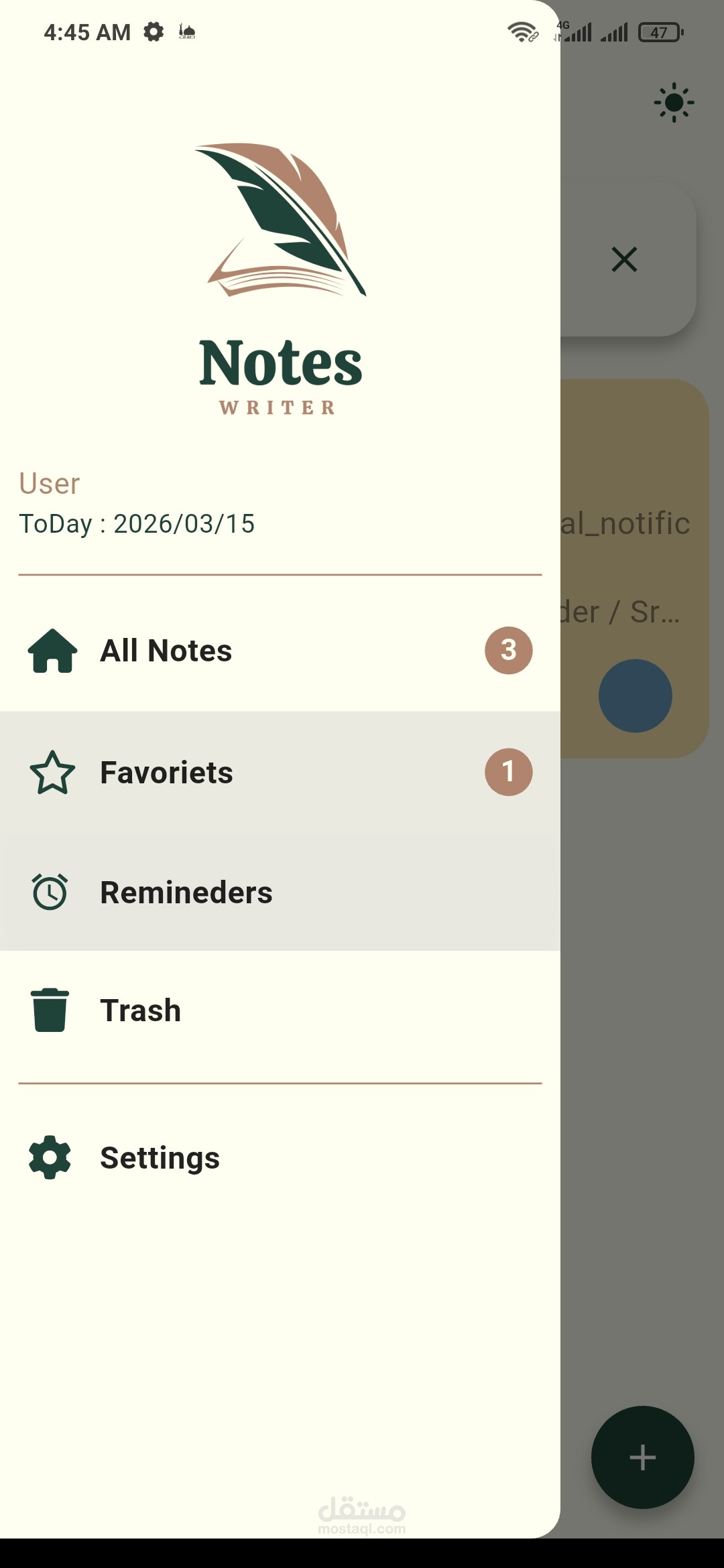Add a new note with plus button
Screen dimensions: 724x1568
point(642,1457)
